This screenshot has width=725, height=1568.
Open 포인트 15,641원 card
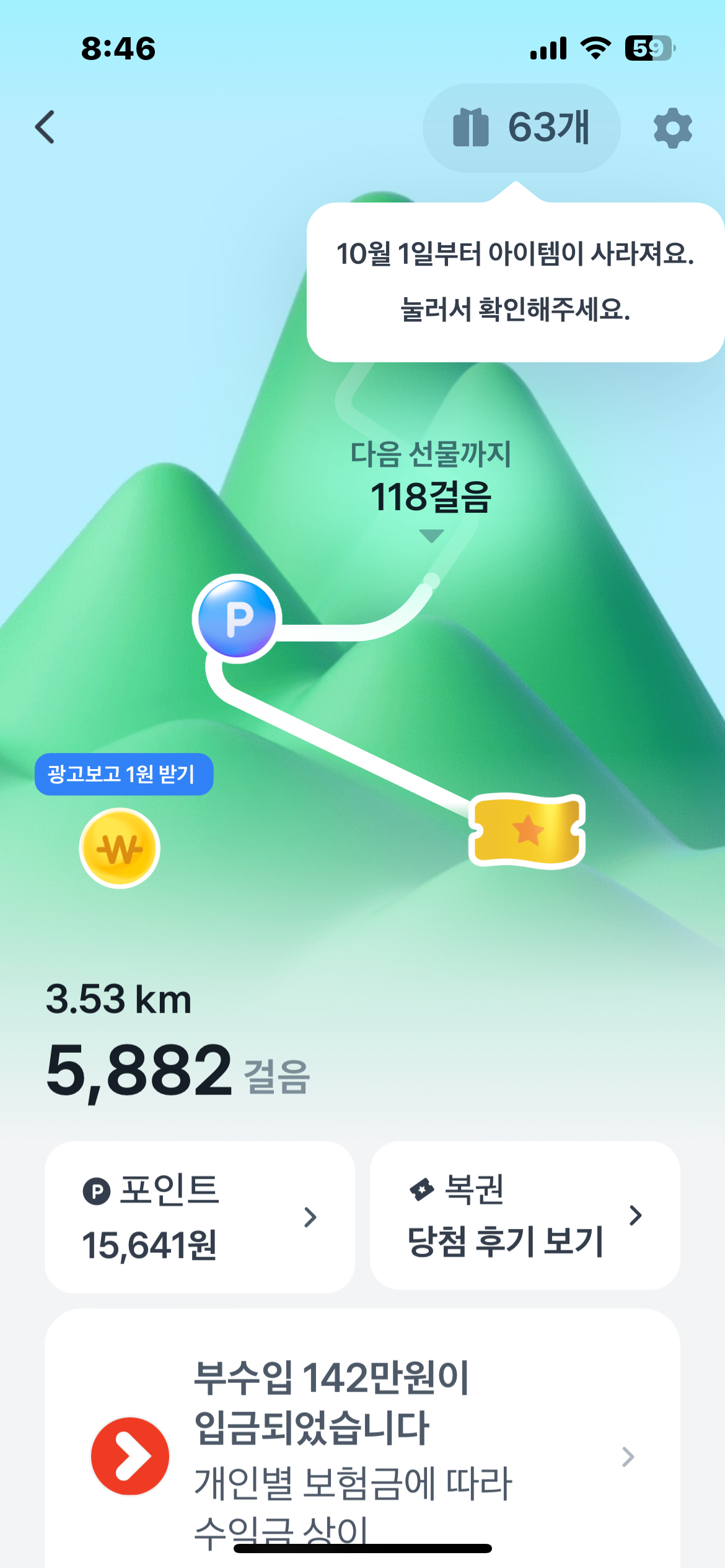pyautogui.click(x=200, y=1217)
